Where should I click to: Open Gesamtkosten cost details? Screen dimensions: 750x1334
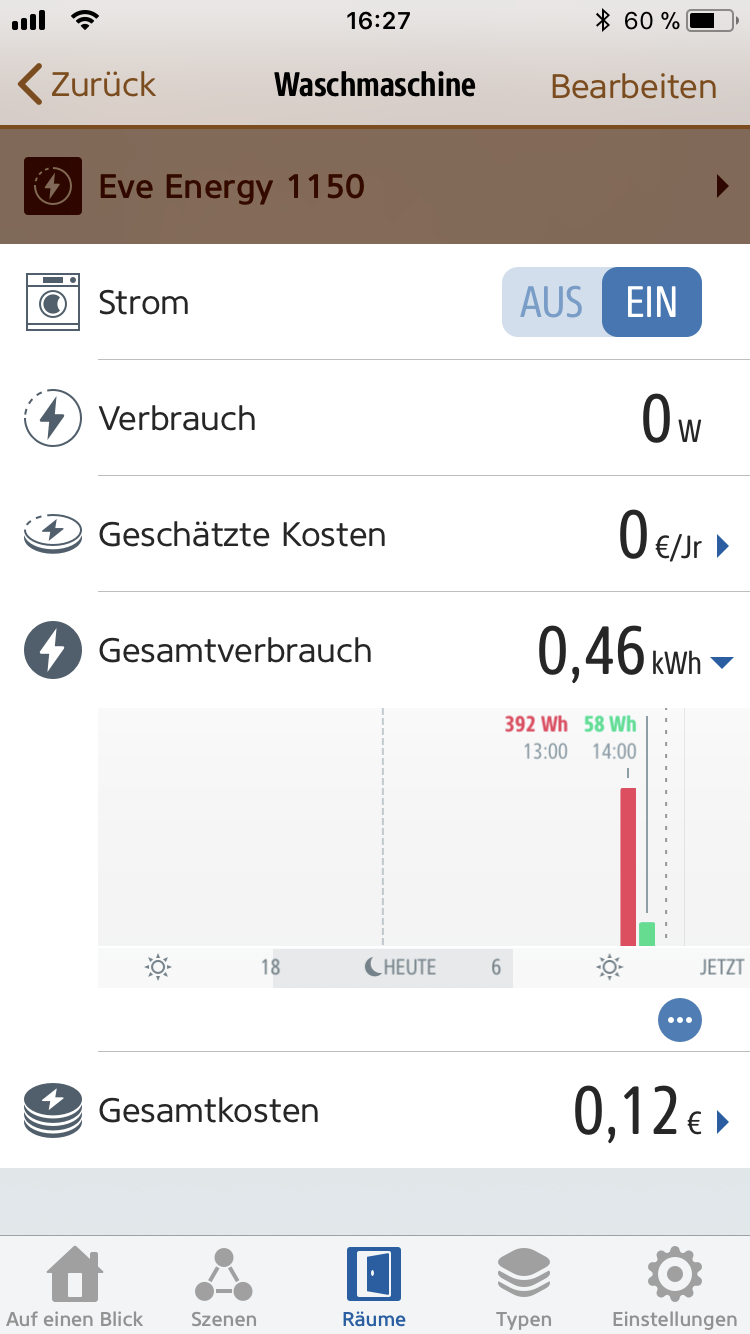pos(723,1123)
